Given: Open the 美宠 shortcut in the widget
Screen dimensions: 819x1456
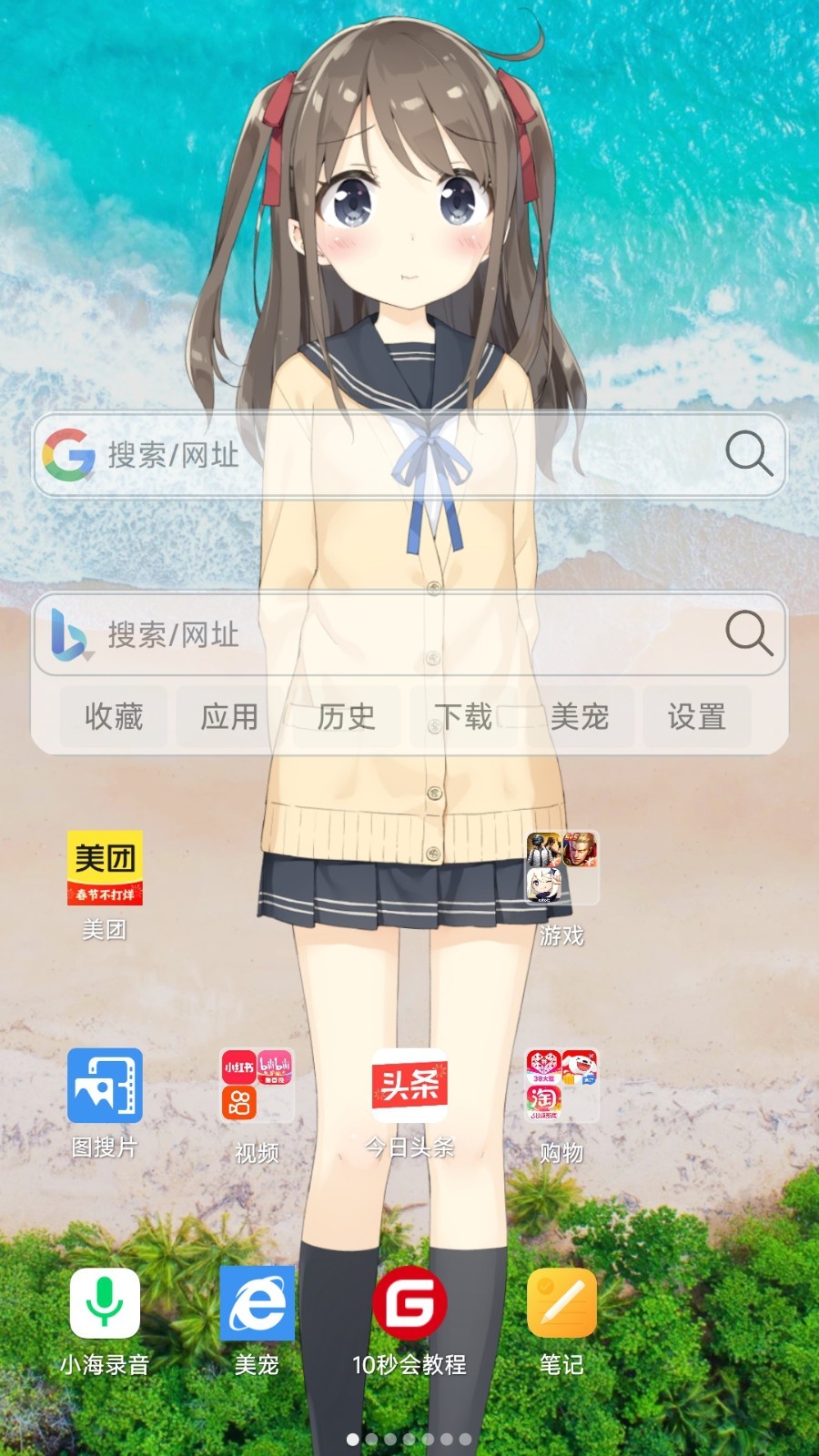Looking at the screenshot, I should [580, 717].
